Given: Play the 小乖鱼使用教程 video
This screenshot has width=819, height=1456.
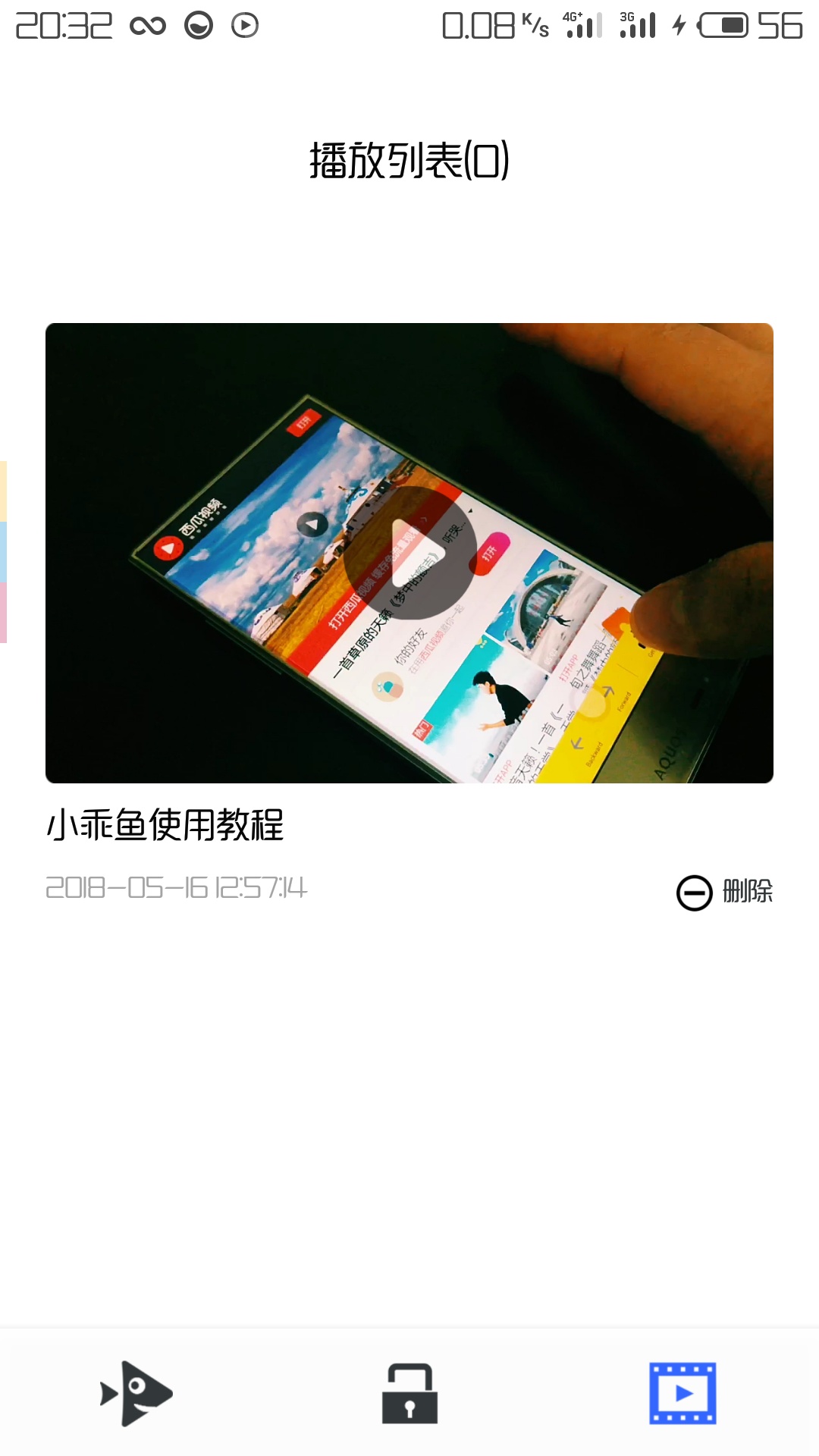Looking at the screenshot, I should pyautogui.click(x=409, y=554).
